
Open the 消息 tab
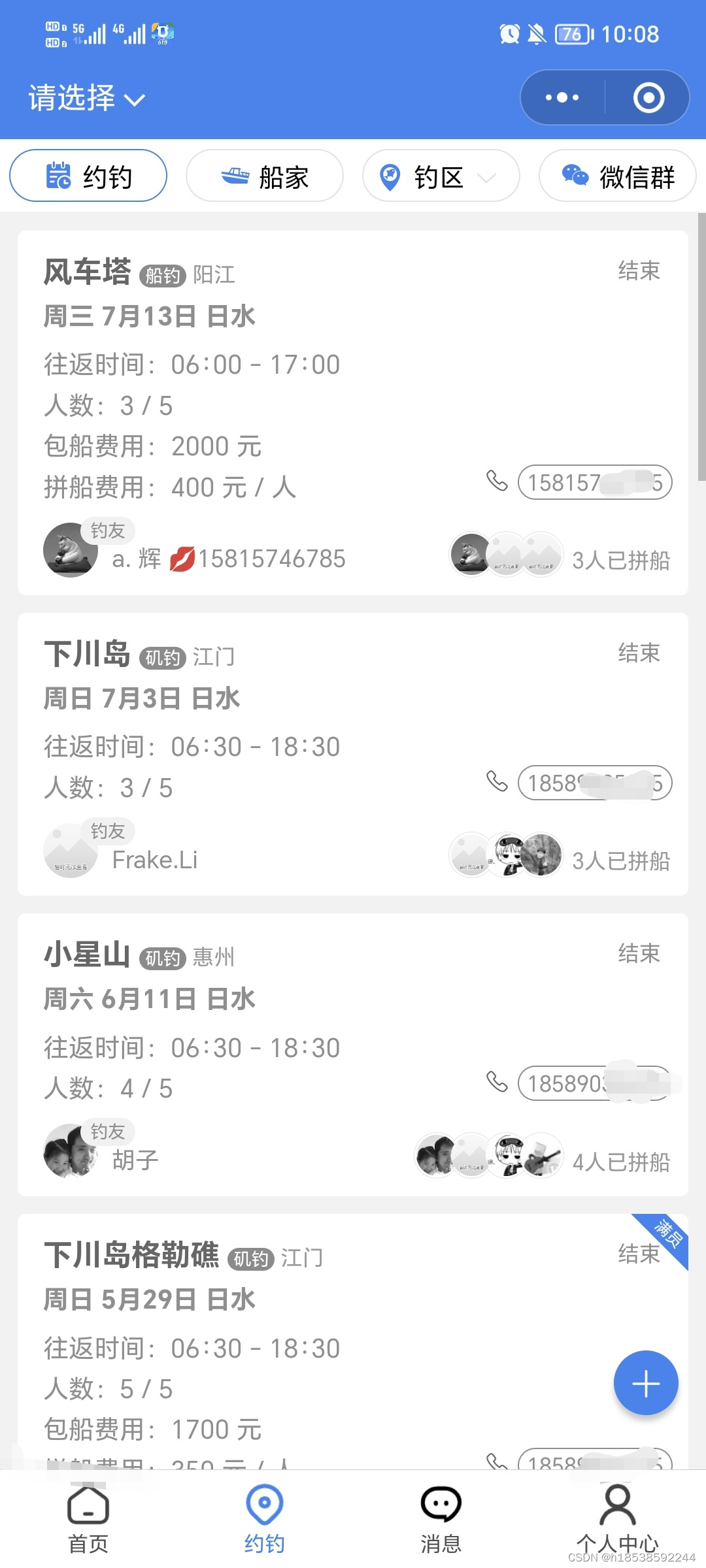[441, 1520]
